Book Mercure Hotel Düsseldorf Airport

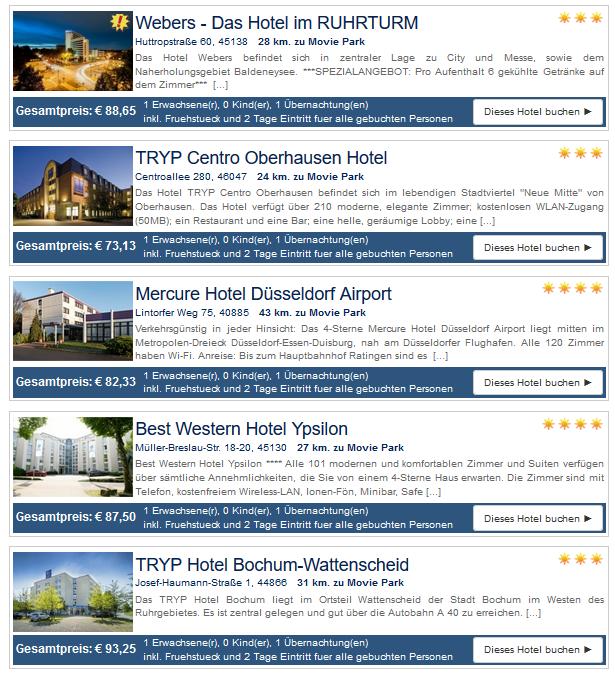pyautogui.click(x=538, y=382)
